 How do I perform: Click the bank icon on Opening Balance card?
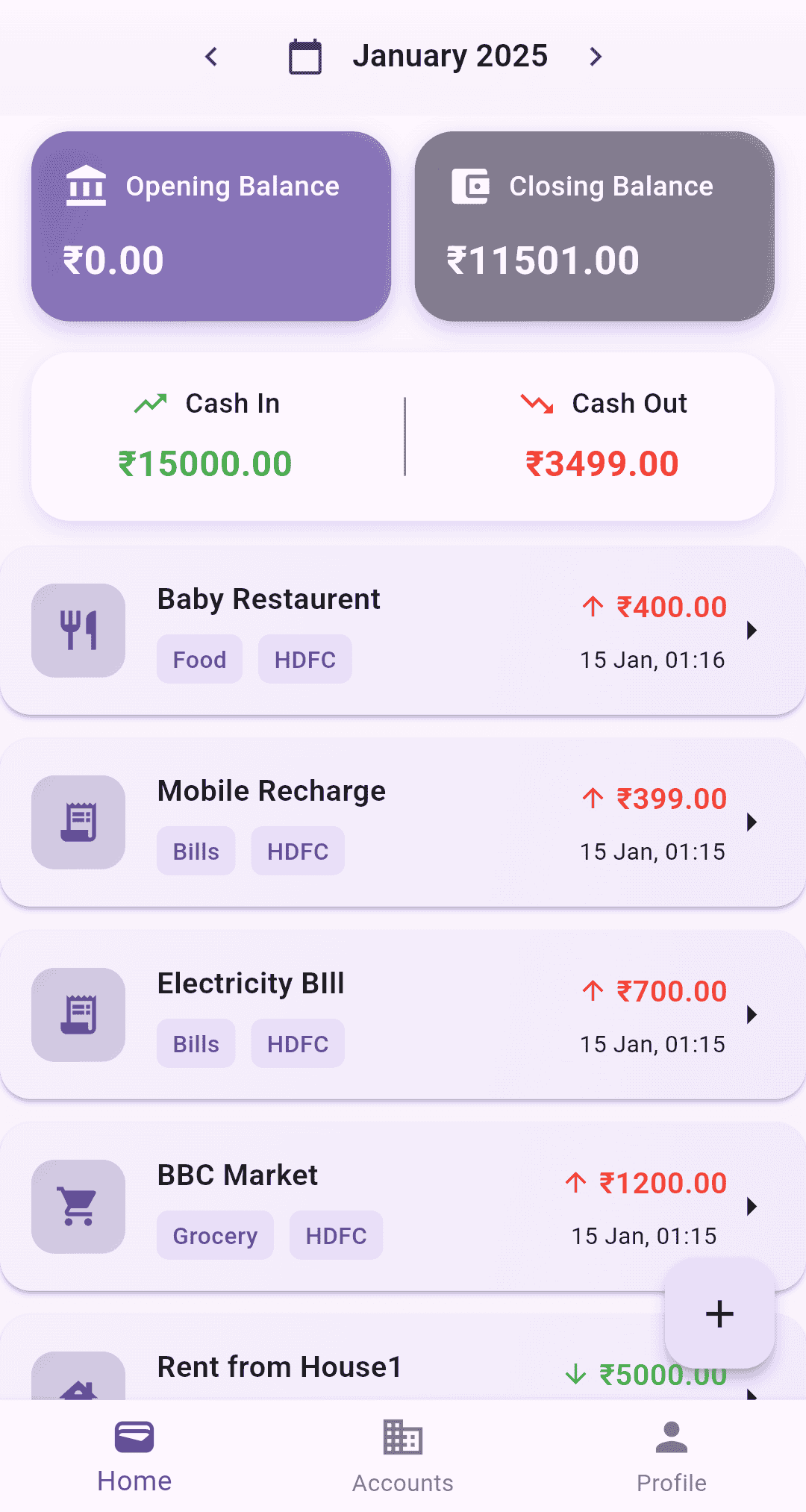click(87, 187)
